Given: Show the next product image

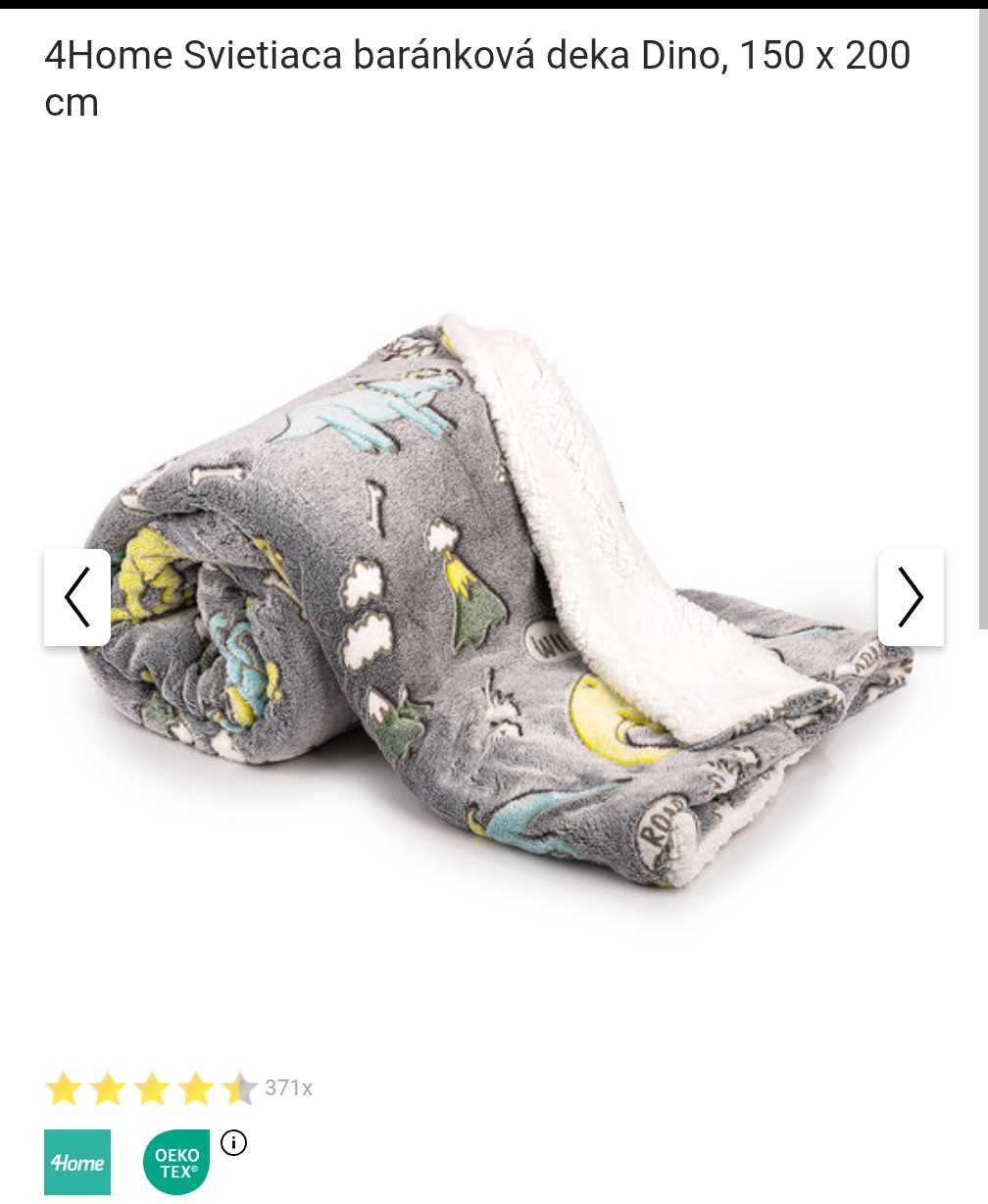Looking at the screenshot, I should click(911, 597).
